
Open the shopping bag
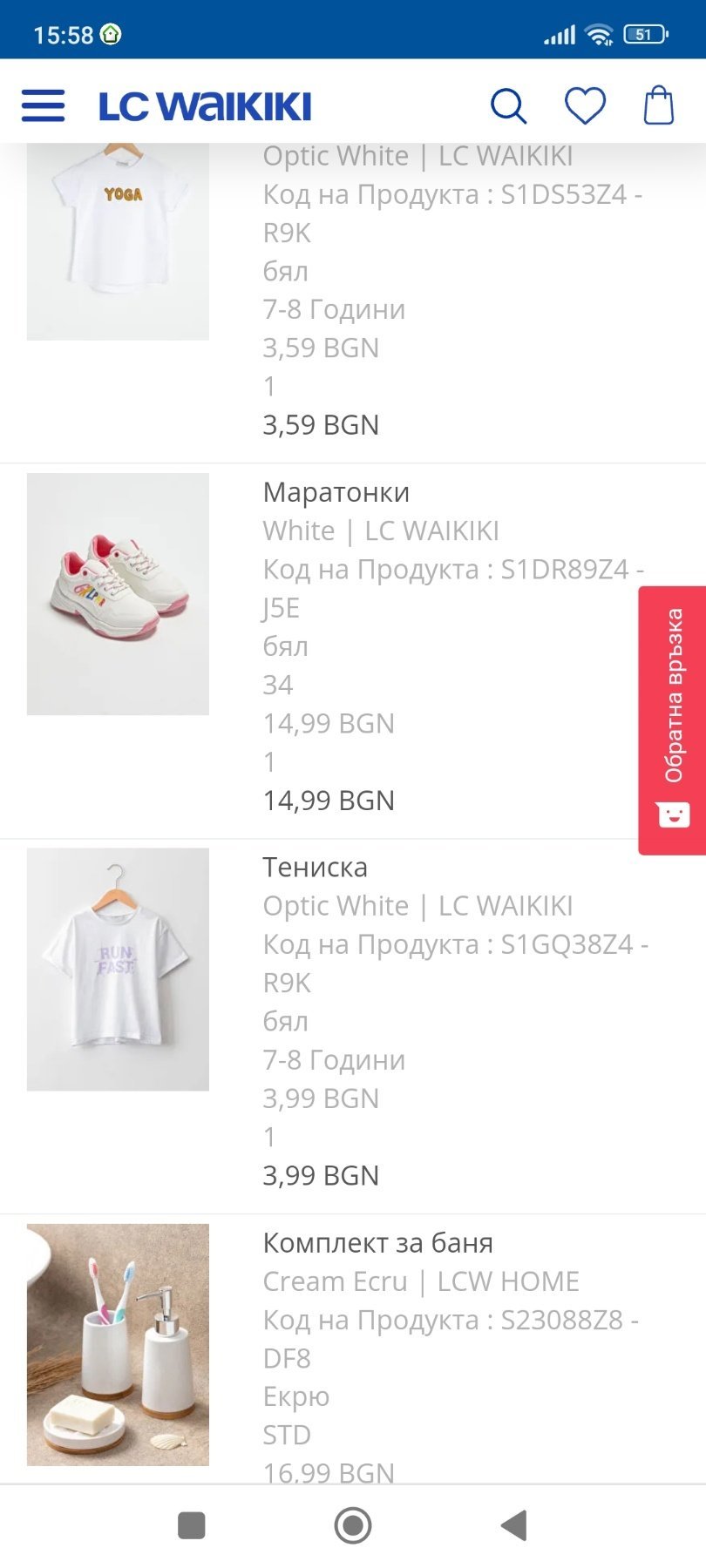(x=659, y=105)
